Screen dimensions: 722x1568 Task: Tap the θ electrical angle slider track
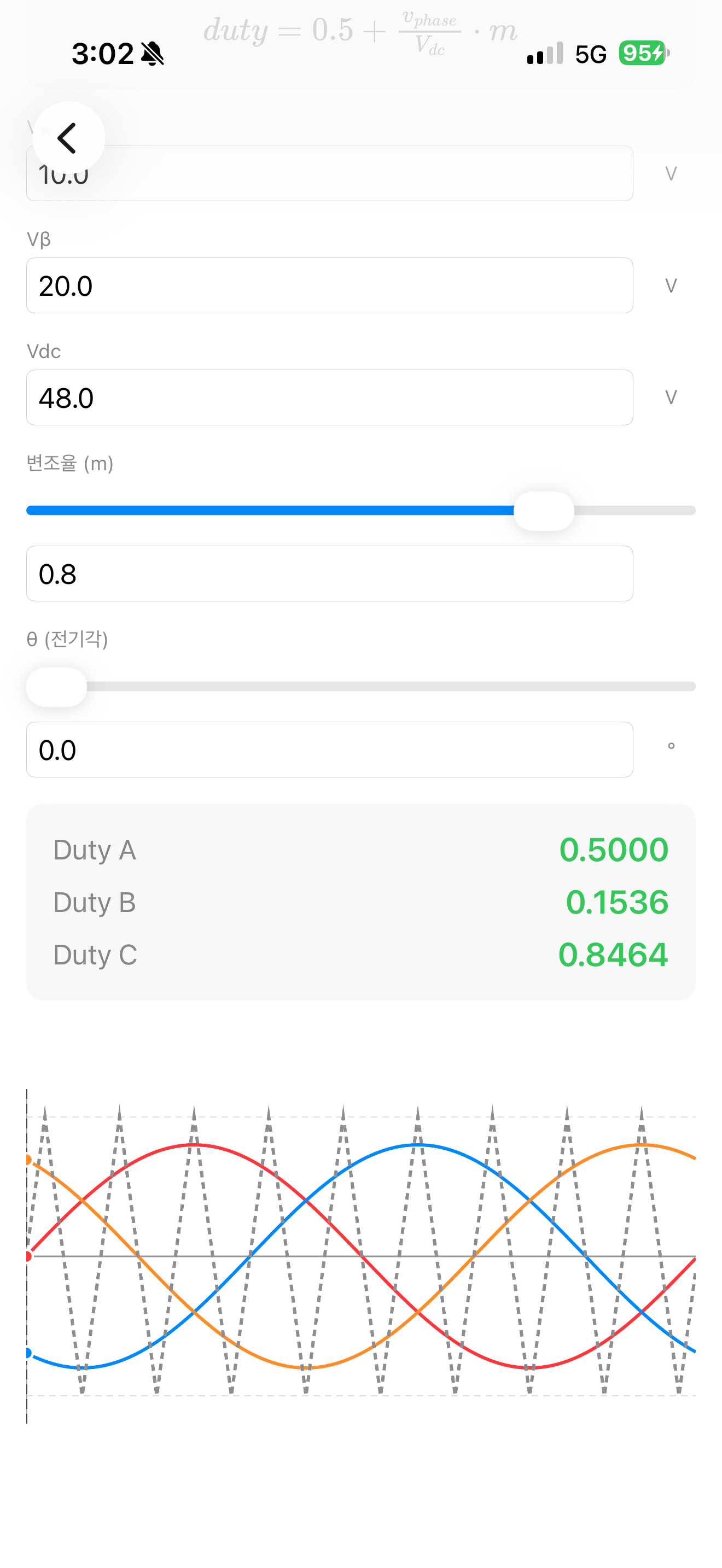click(x=360, y=687)
